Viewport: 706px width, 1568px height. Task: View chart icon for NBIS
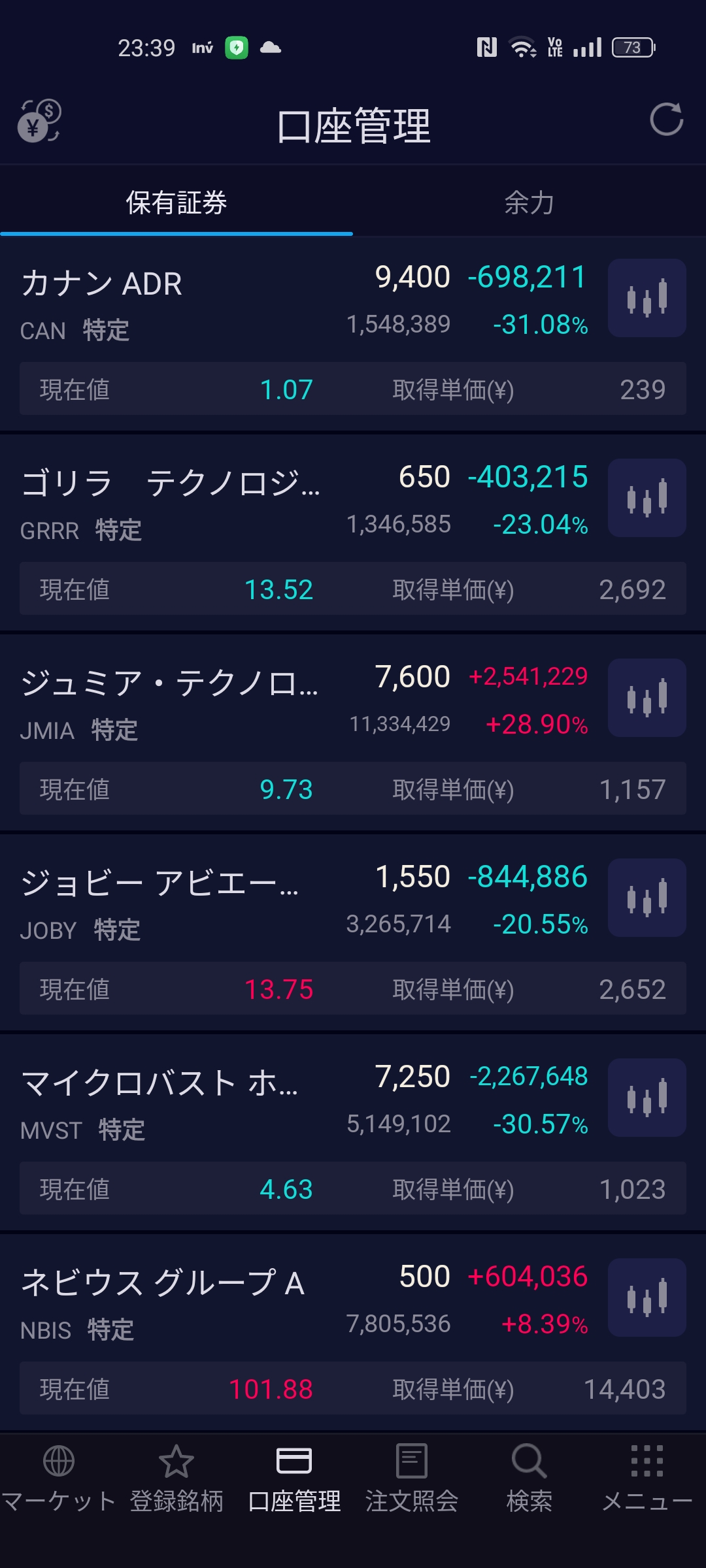[647, 1298]
